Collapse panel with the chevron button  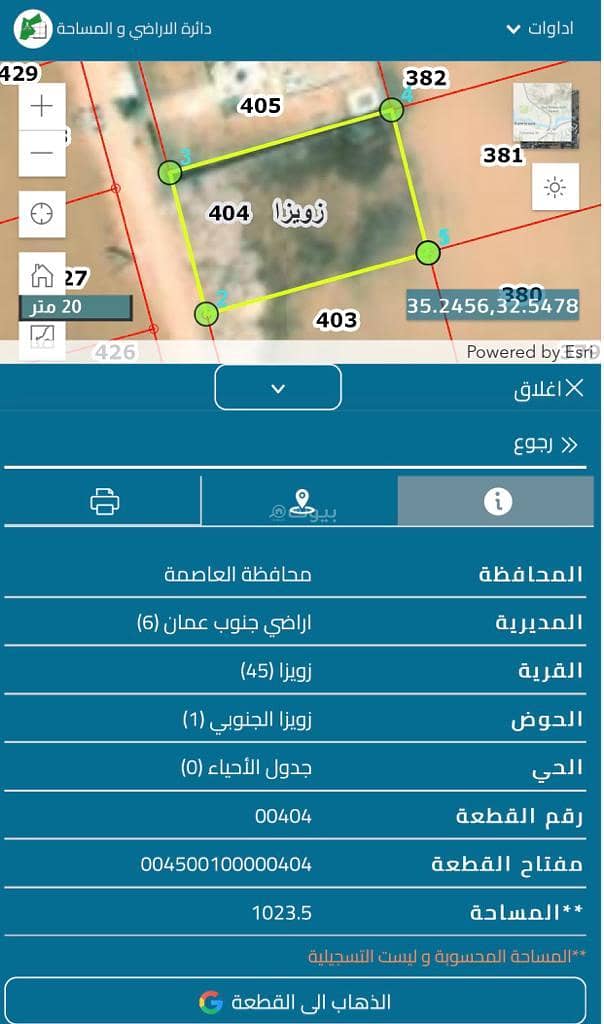278,387
